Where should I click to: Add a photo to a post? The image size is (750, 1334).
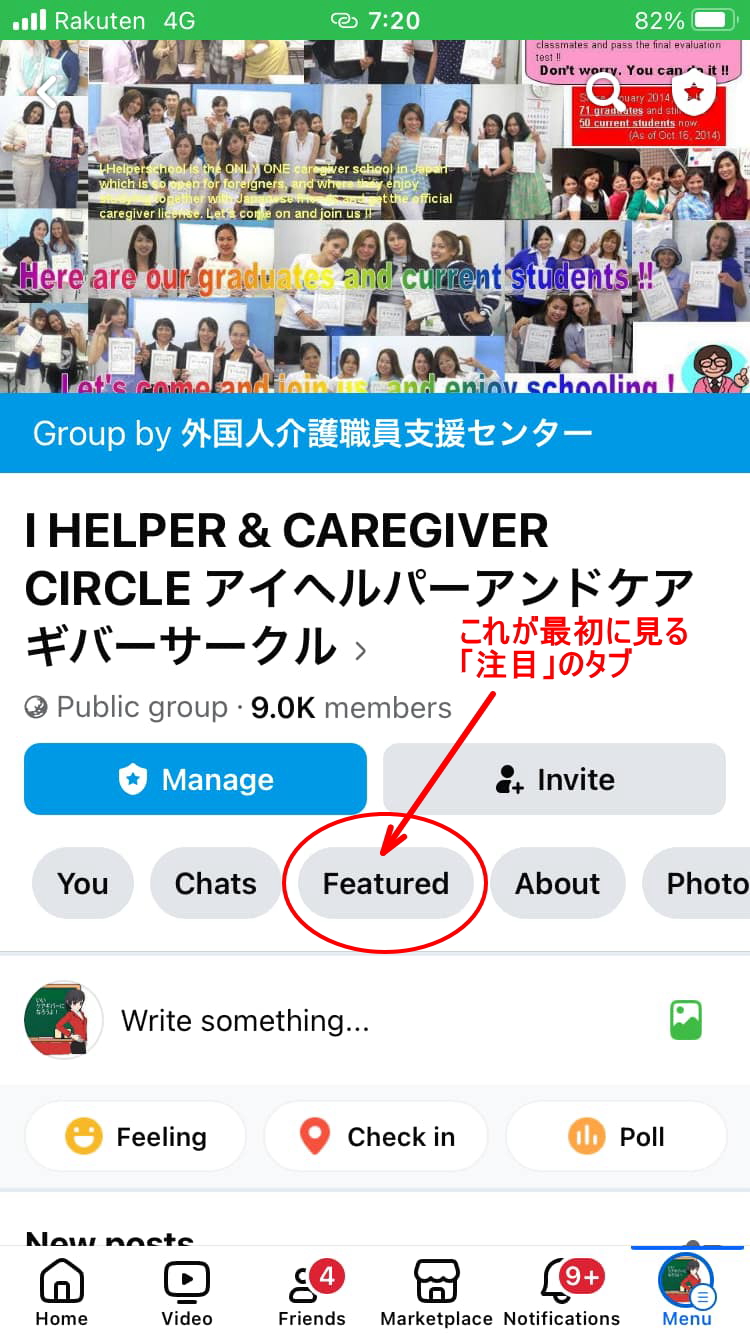(x=686, y=1020)
